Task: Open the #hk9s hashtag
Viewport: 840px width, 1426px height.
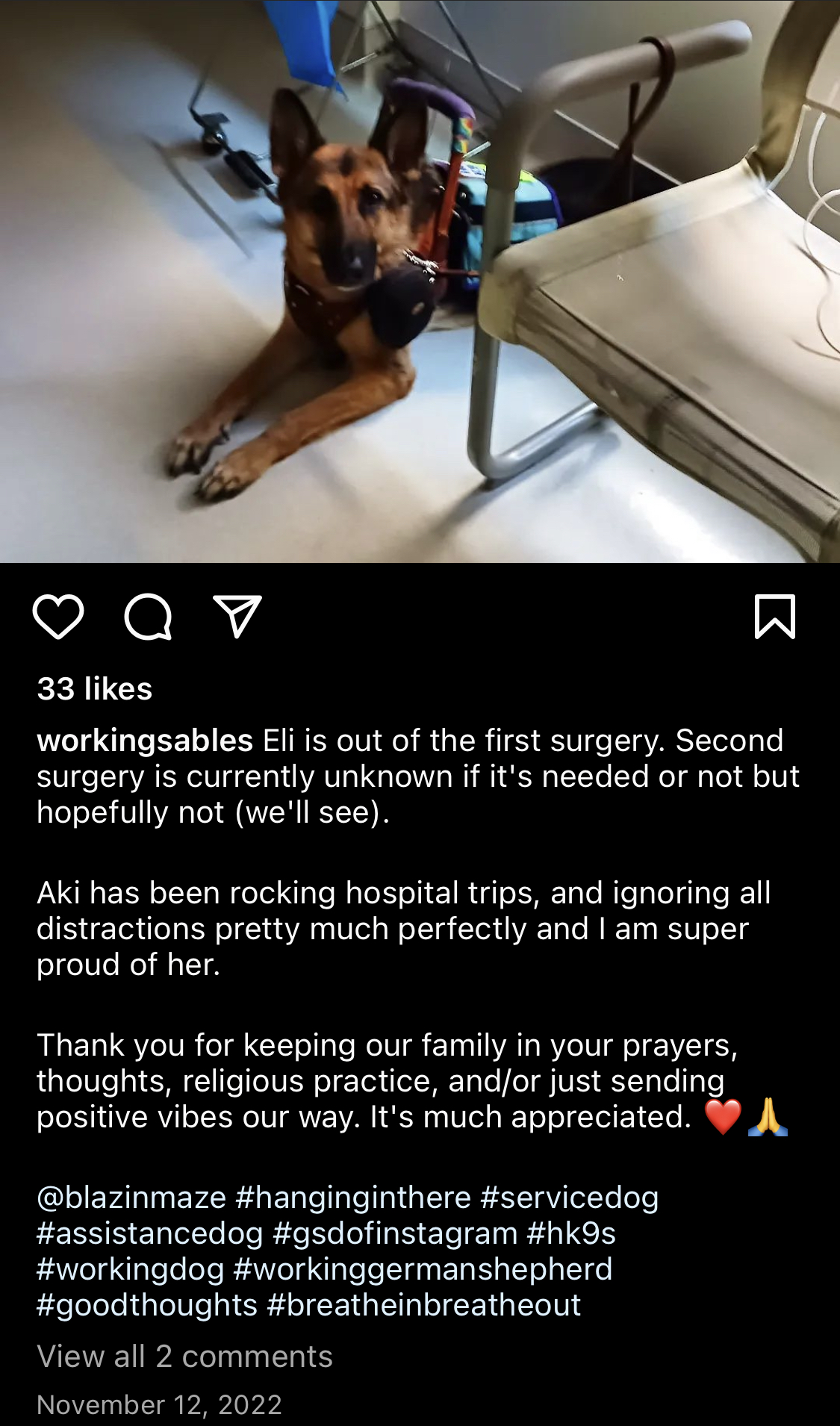Action: (571, 1233)
